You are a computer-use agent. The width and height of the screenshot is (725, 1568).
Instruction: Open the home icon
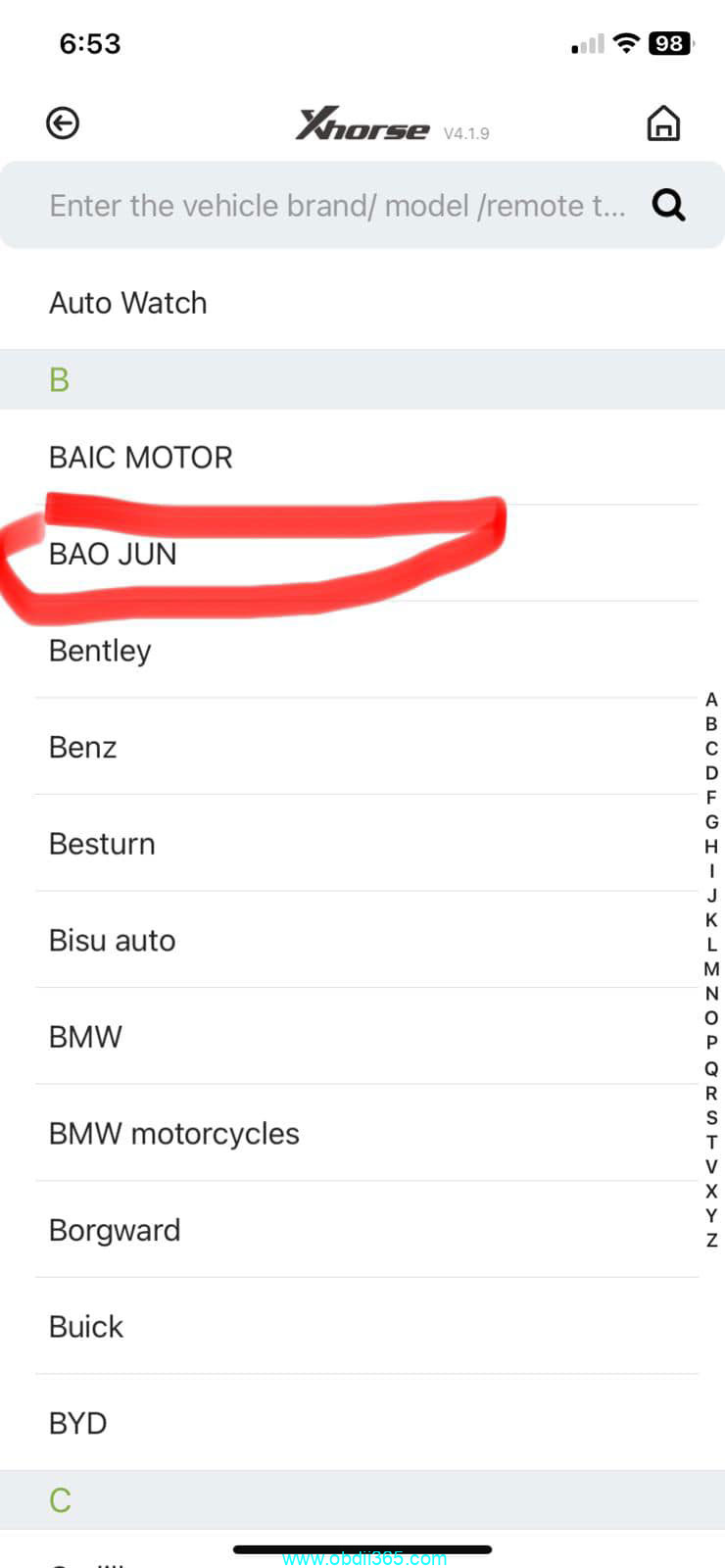click(663, 123)
